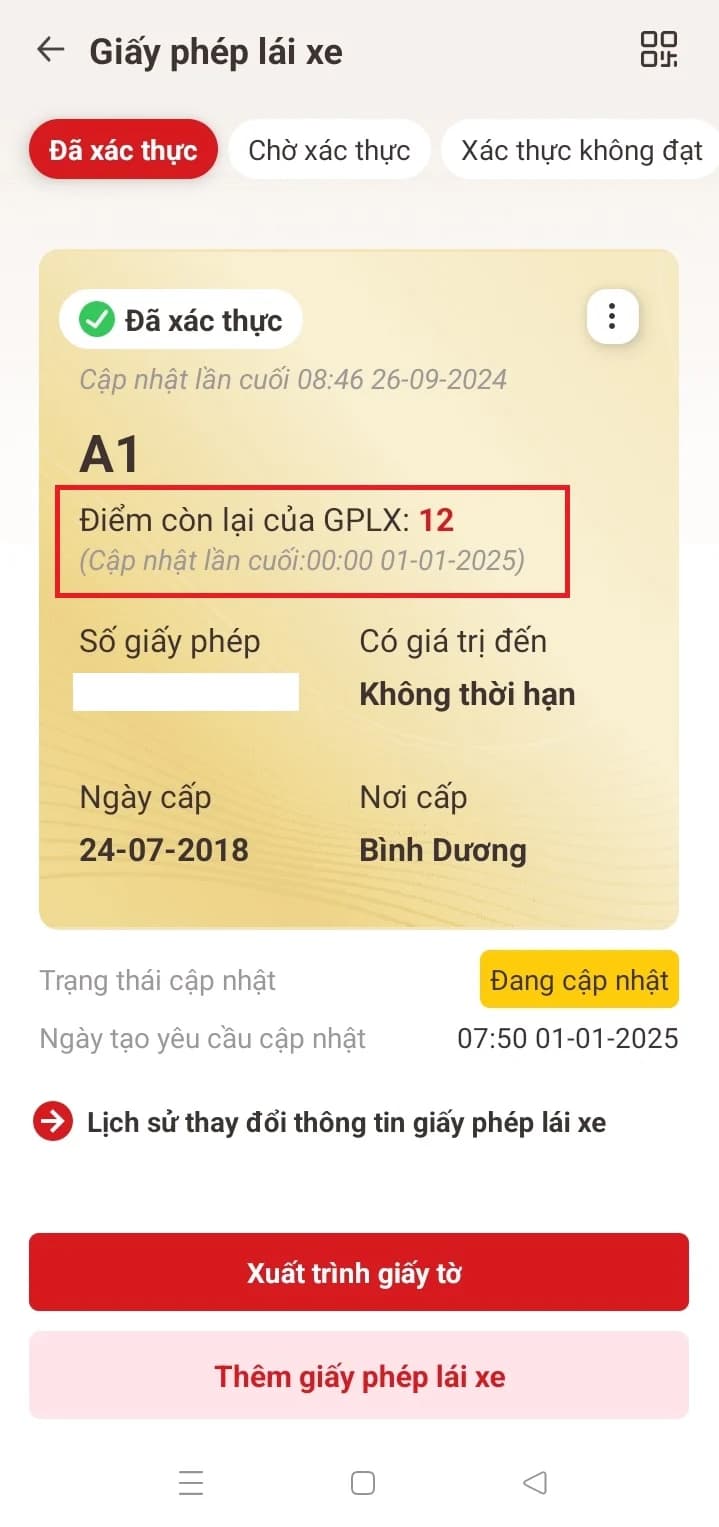Image resolution: width=719 pixels, height=1527 pixels.
Task: Switch to the Xác thực không đạt tab
Action: pos(581,151)
